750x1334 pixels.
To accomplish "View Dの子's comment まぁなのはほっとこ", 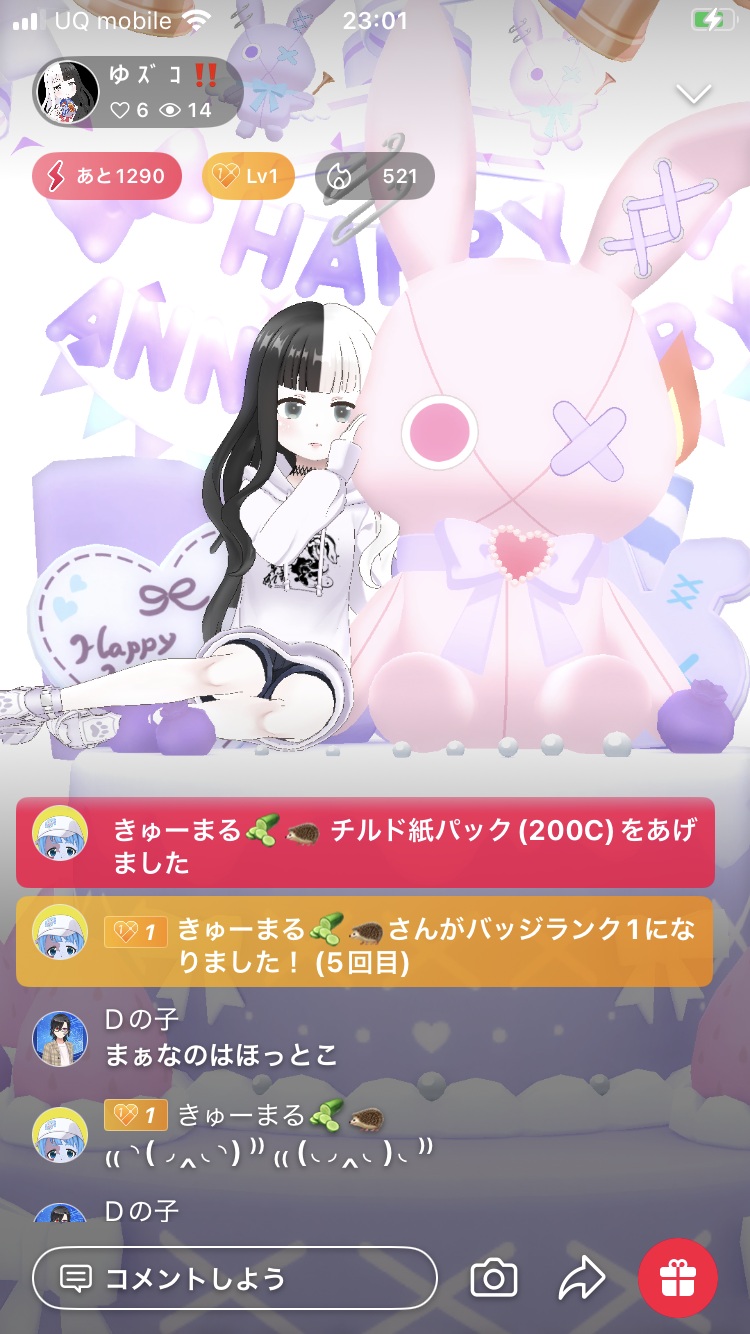I will [222, 1054].
